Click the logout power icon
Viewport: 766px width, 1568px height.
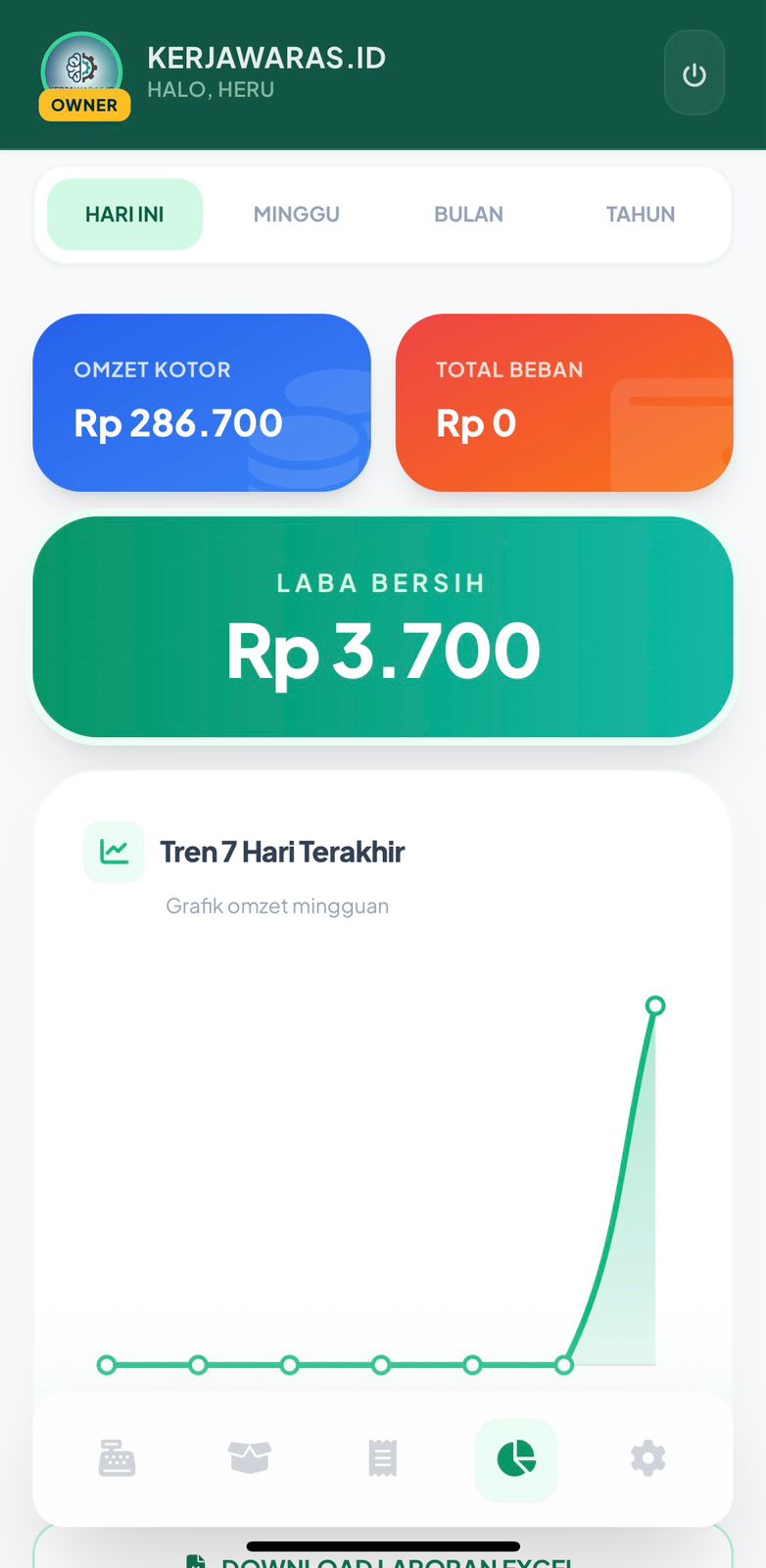tap(694, 72)
